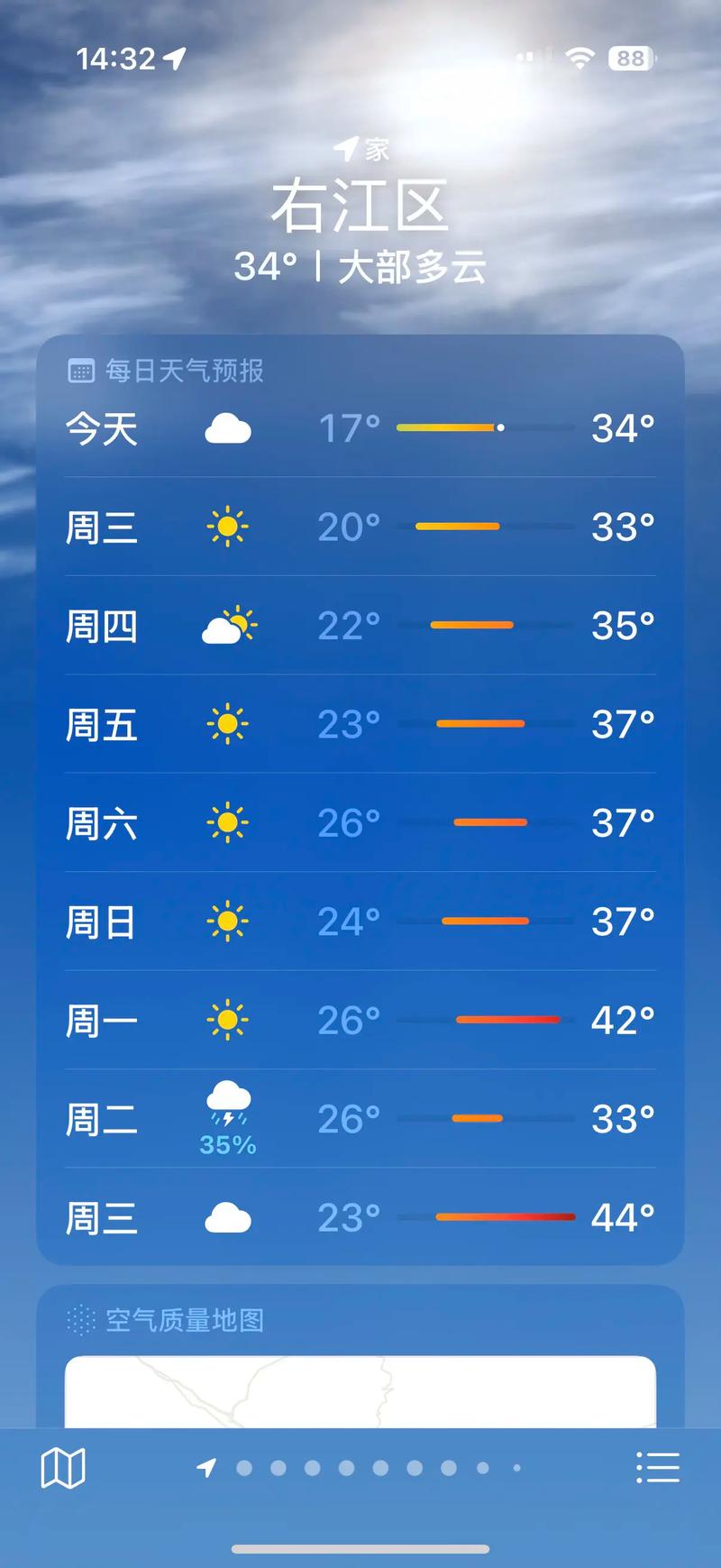This screenshot has height=1568, width=721.
Task: Tap the partly cloudy icon for 周四
Action: (x=227, y=625)
